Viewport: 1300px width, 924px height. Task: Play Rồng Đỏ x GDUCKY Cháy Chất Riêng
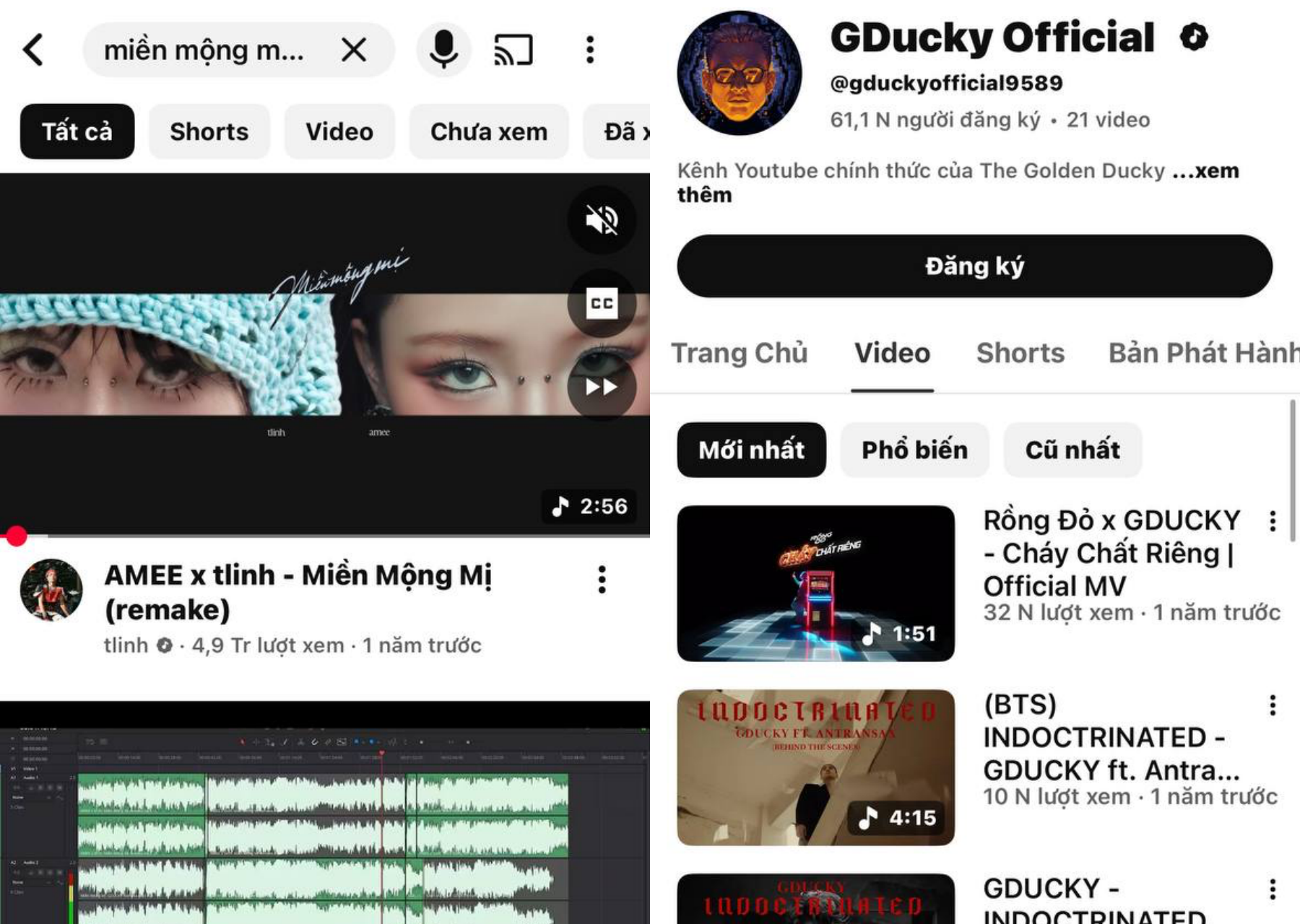coord(815,583)
